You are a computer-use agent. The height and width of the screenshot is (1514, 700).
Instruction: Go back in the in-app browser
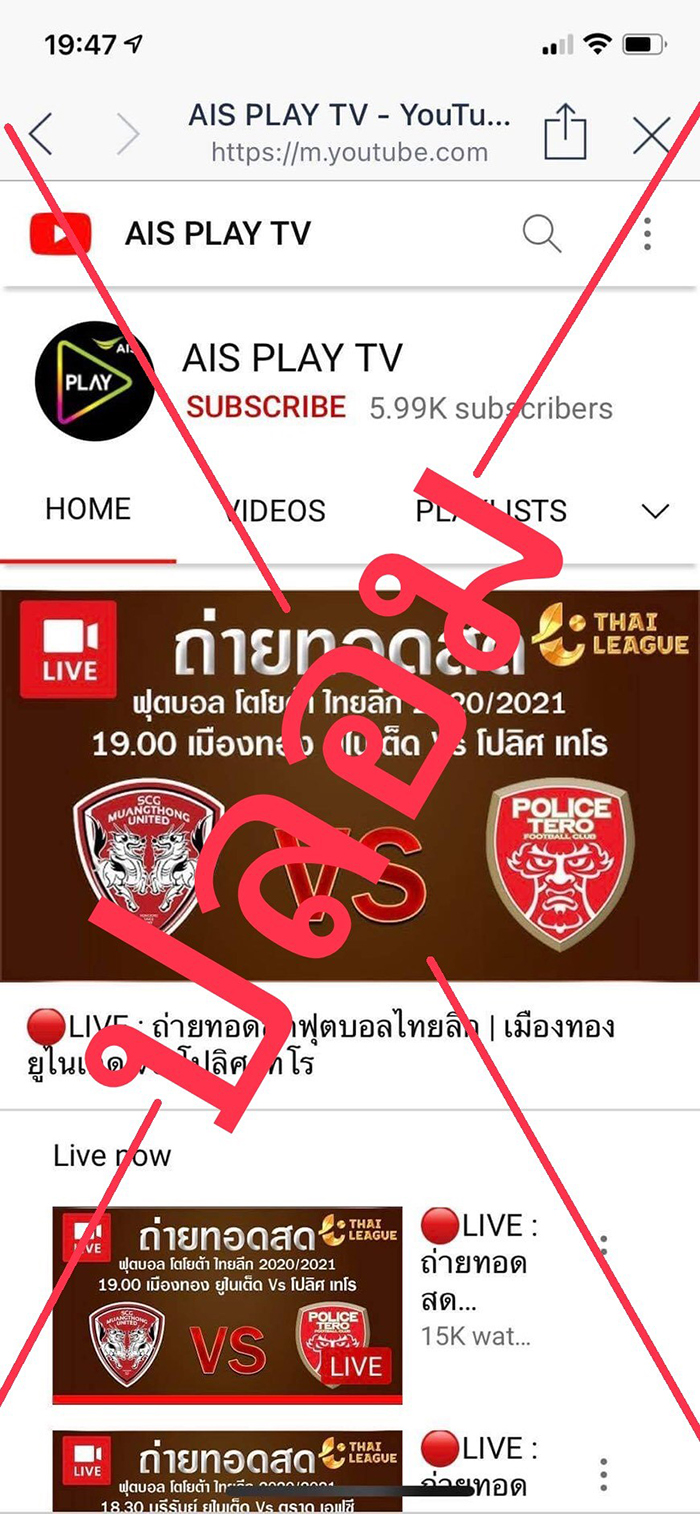pos(40,134)
